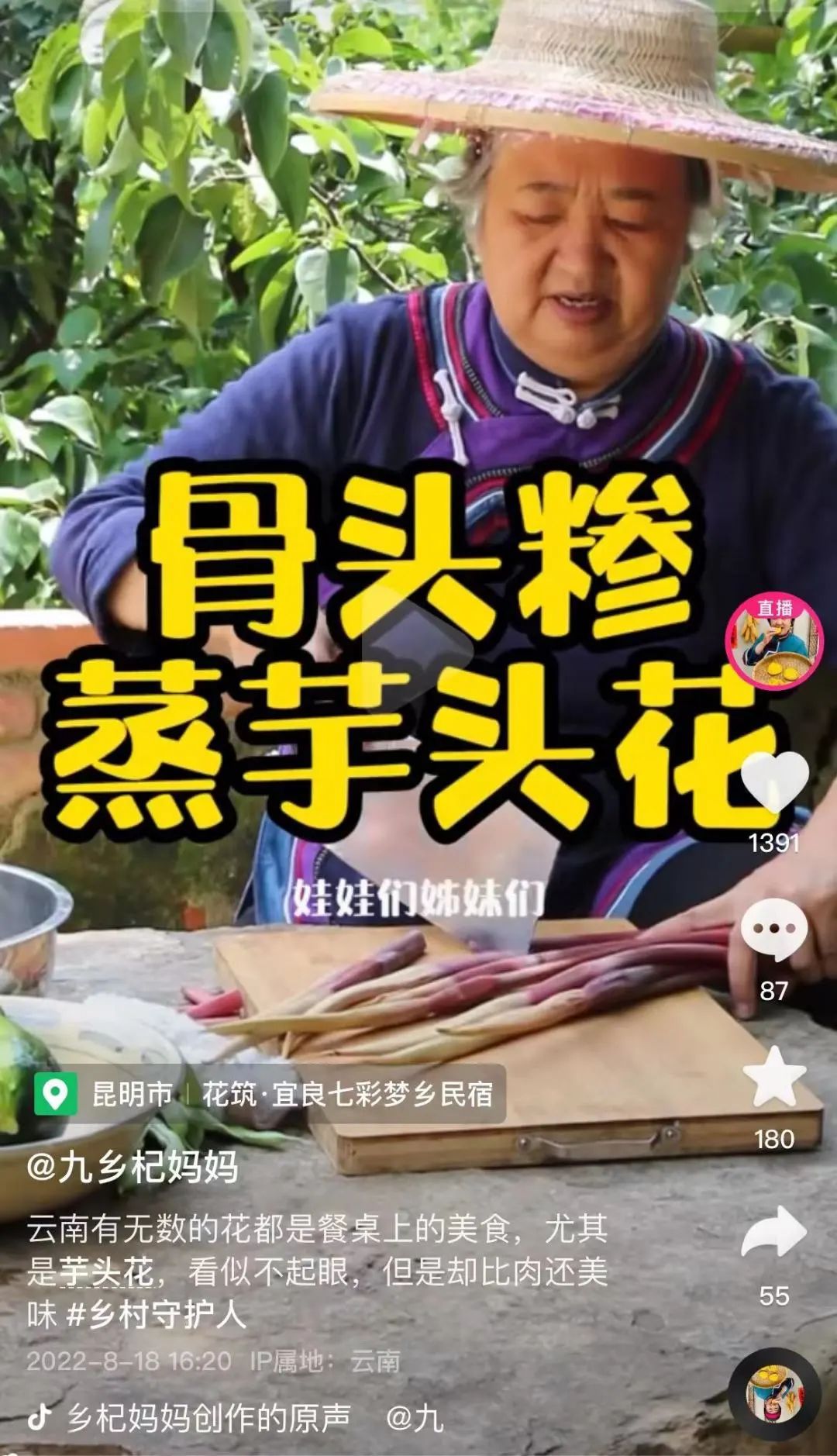Open the creator's live stream avatar
This screenshot has width=837, height=1456.
point(773,642)
